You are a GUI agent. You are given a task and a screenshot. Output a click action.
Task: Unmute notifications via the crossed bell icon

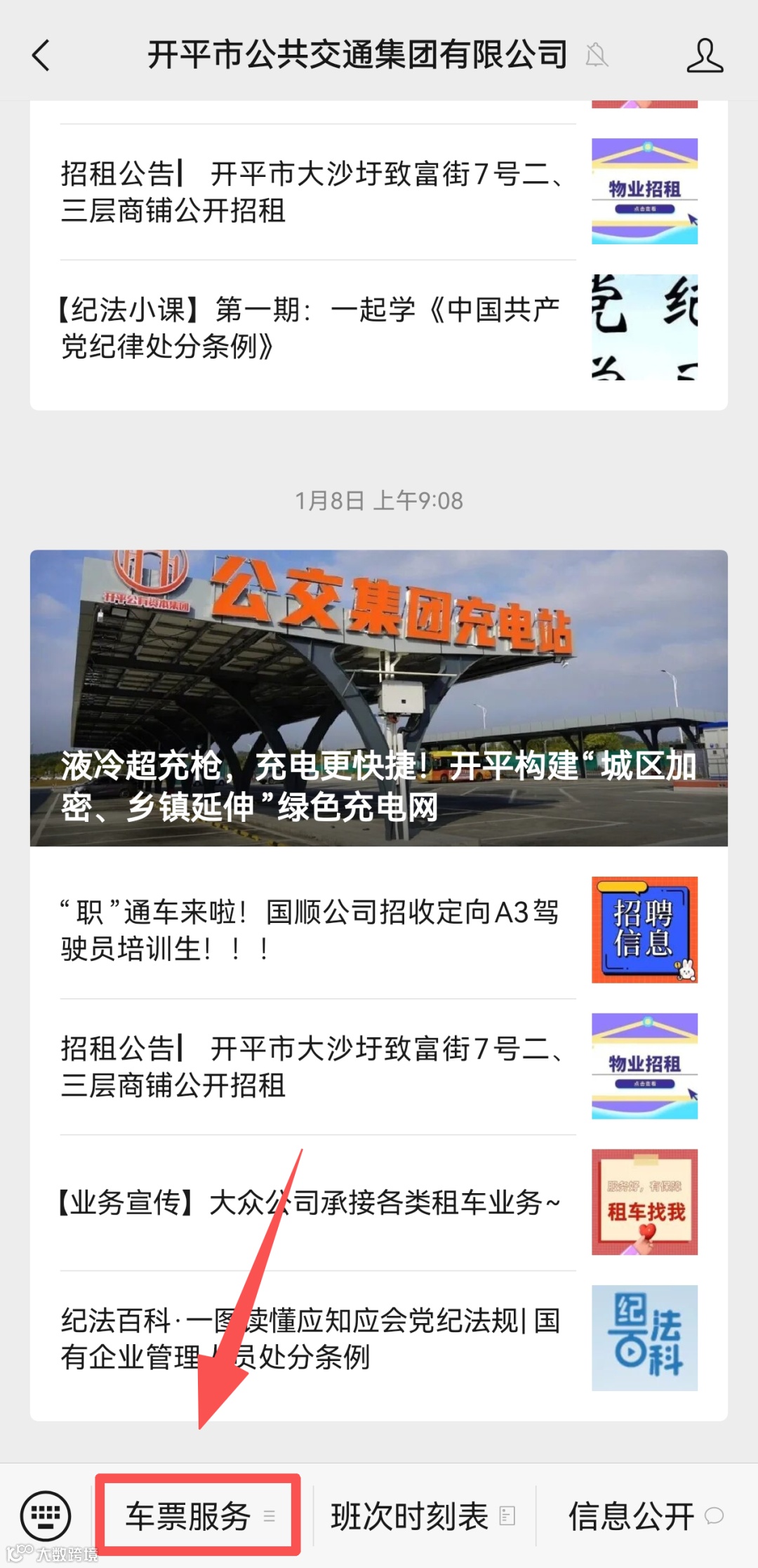597,56
